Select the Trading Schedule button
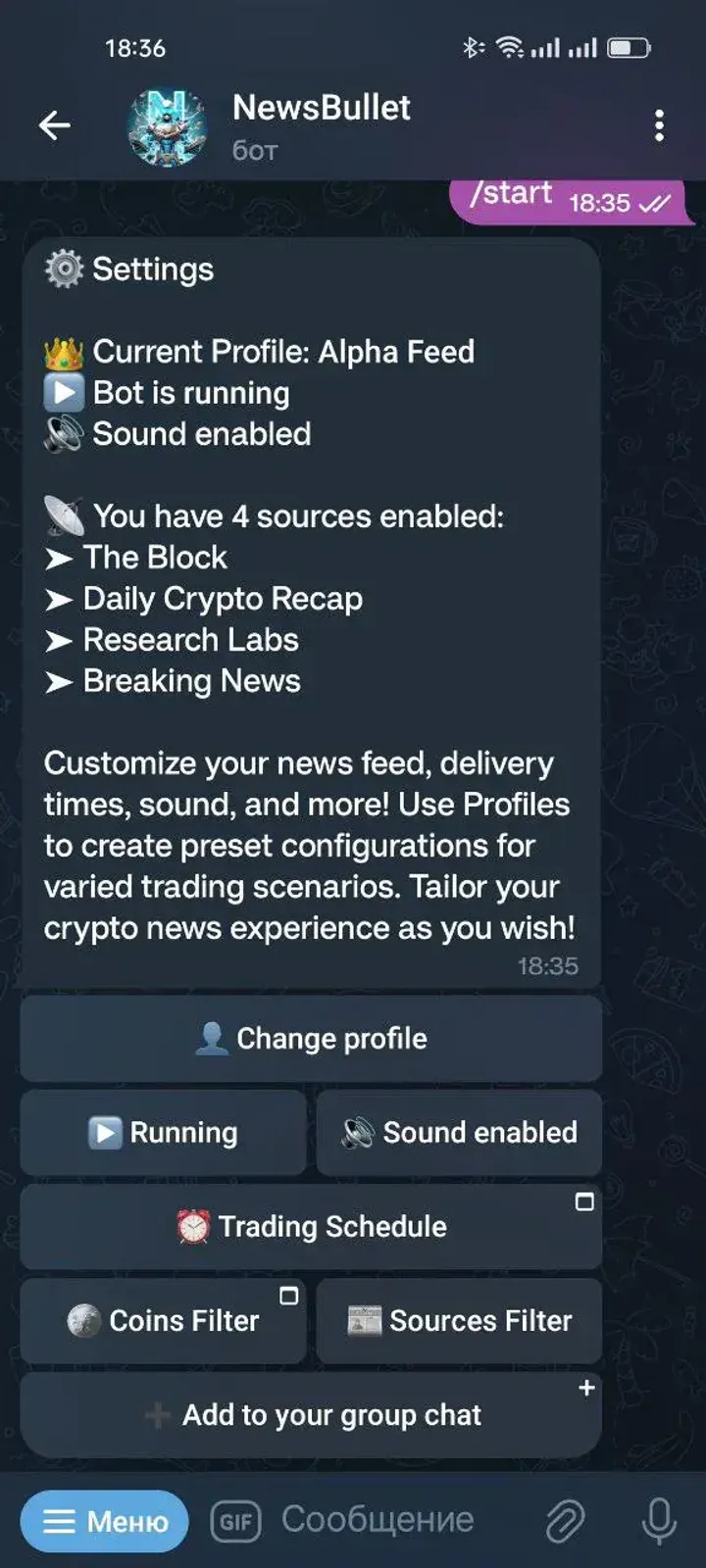This screenshot has height=1568, width=706. click(x=311, y=1226)
